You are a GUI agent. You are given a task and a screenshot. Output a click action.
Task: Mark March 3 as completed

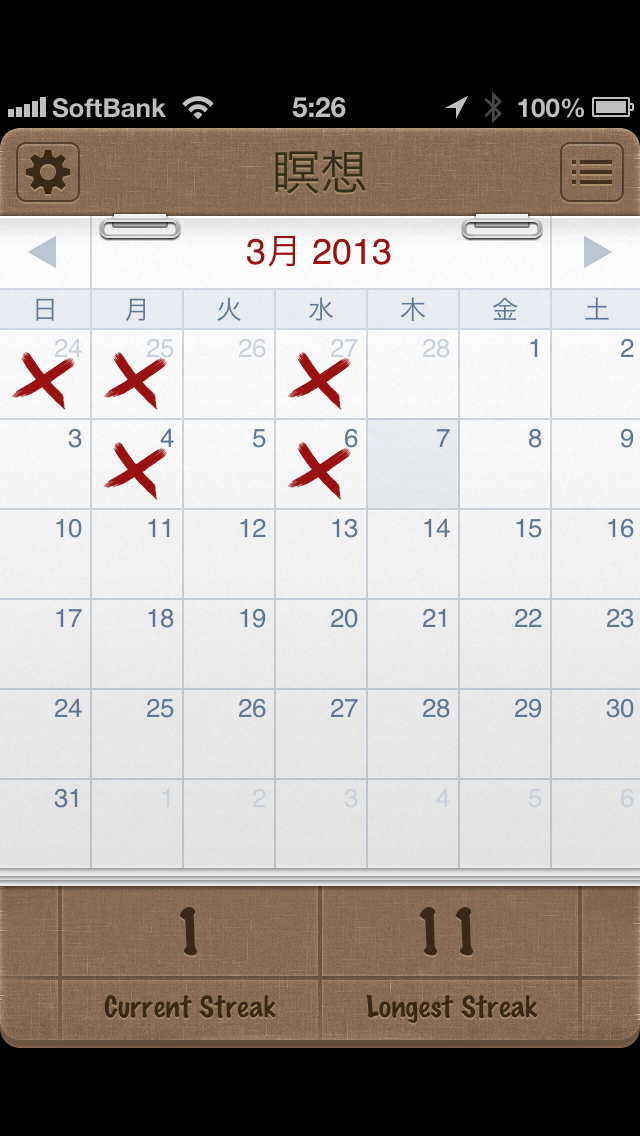[x=45, y=465]
